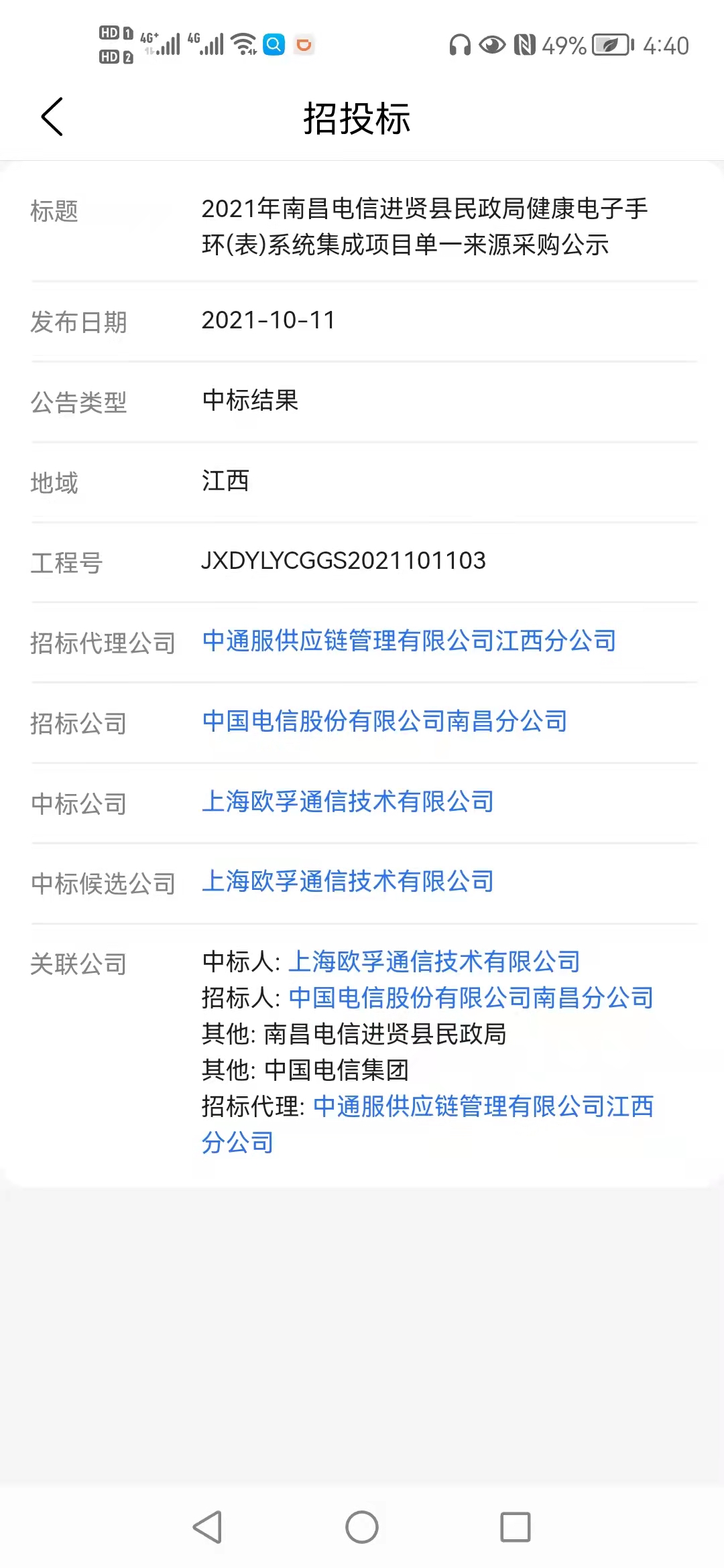Viewport: 724px width, 1568px height.
Task: Open the 中标人 company link under 关联公司
Action: [x=434, y=962]
